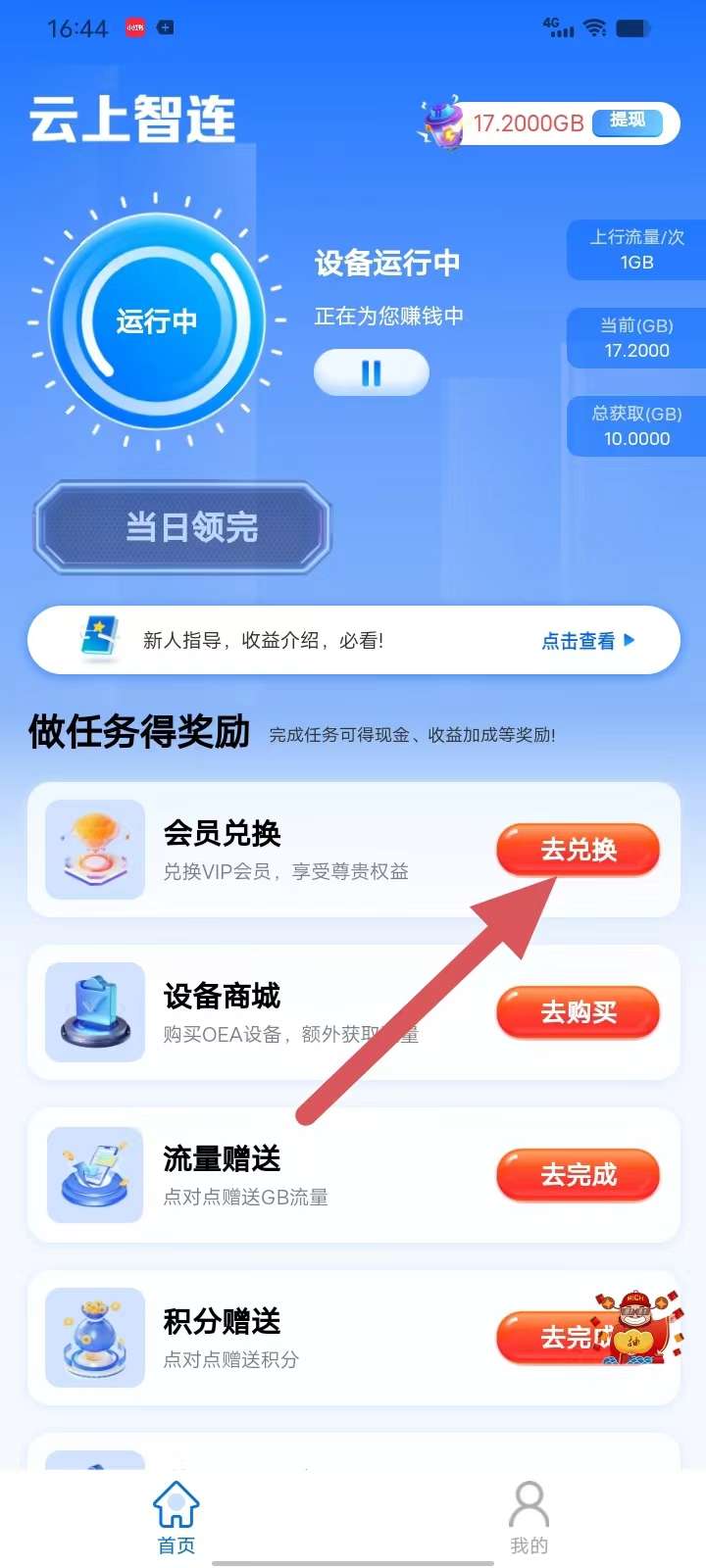The height and width of the screenshot is (1568, 706).
Task: Go to the 首页 tab
Action: coord(176,1517)
